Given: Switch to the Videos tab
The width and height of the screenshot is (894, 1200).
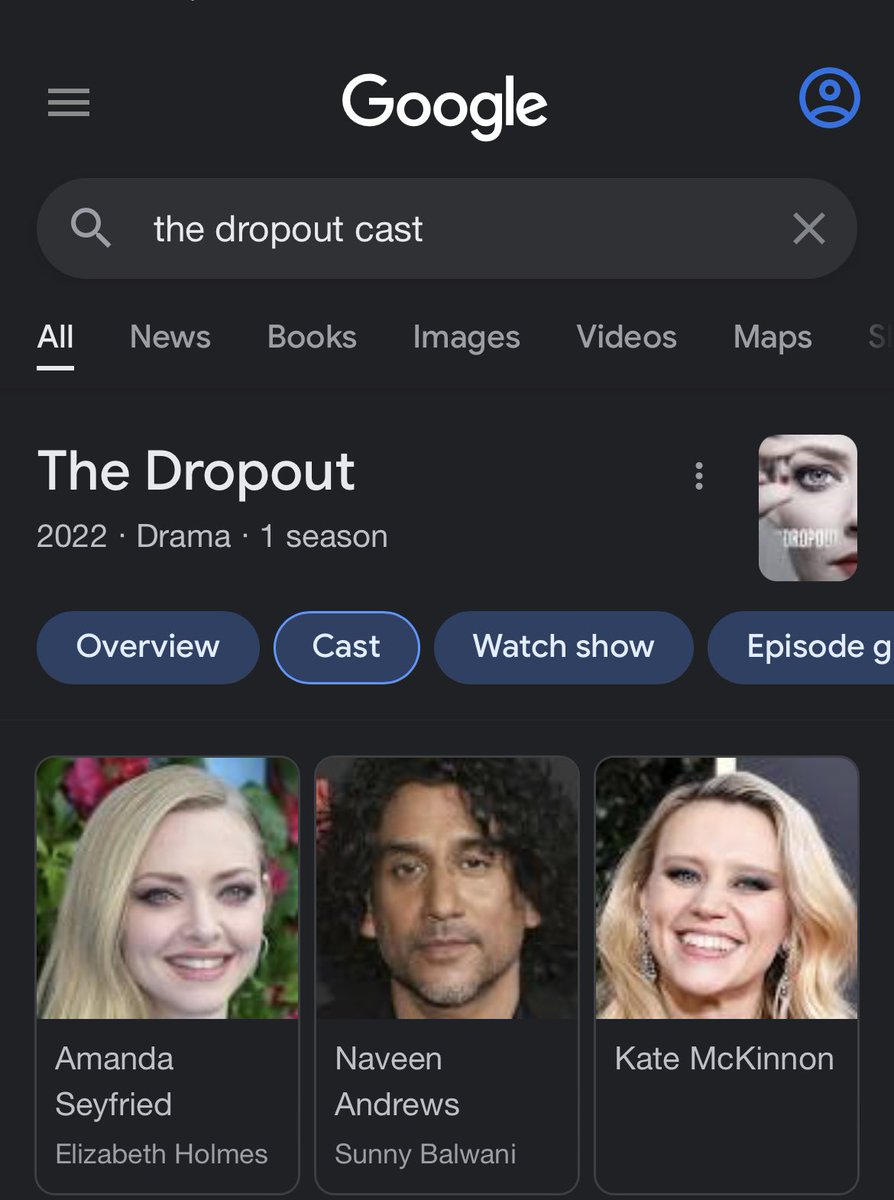Looking at the screenshot, I should click(626, 337).
